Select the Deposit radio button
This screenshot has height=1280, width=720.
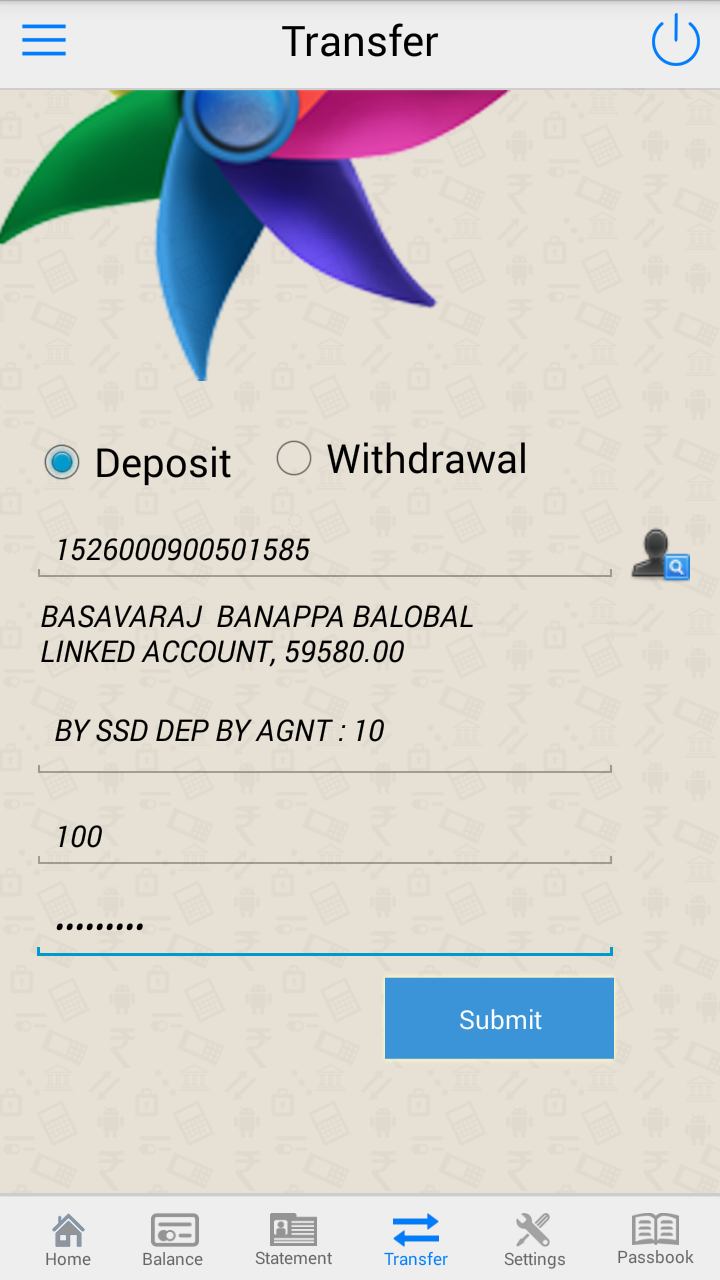tap(62, 462)
